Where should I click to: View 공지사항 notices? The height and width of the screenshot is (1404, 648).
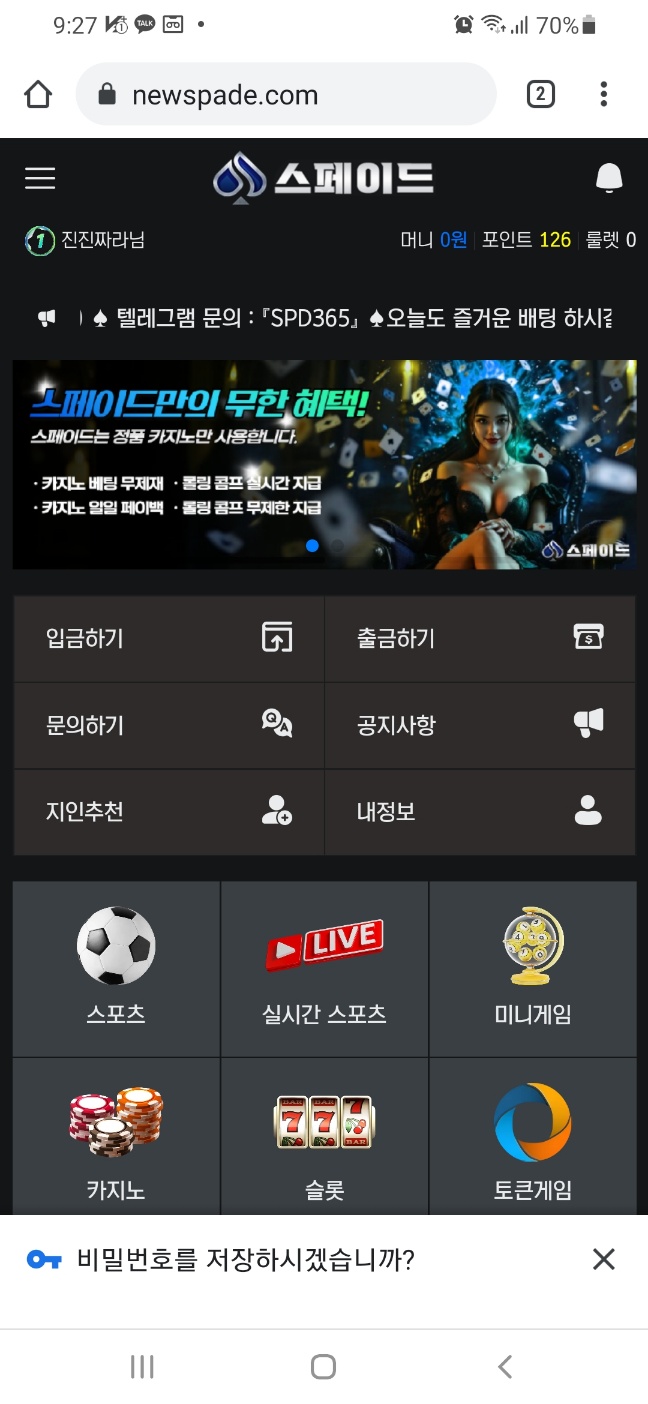[480, 725]
